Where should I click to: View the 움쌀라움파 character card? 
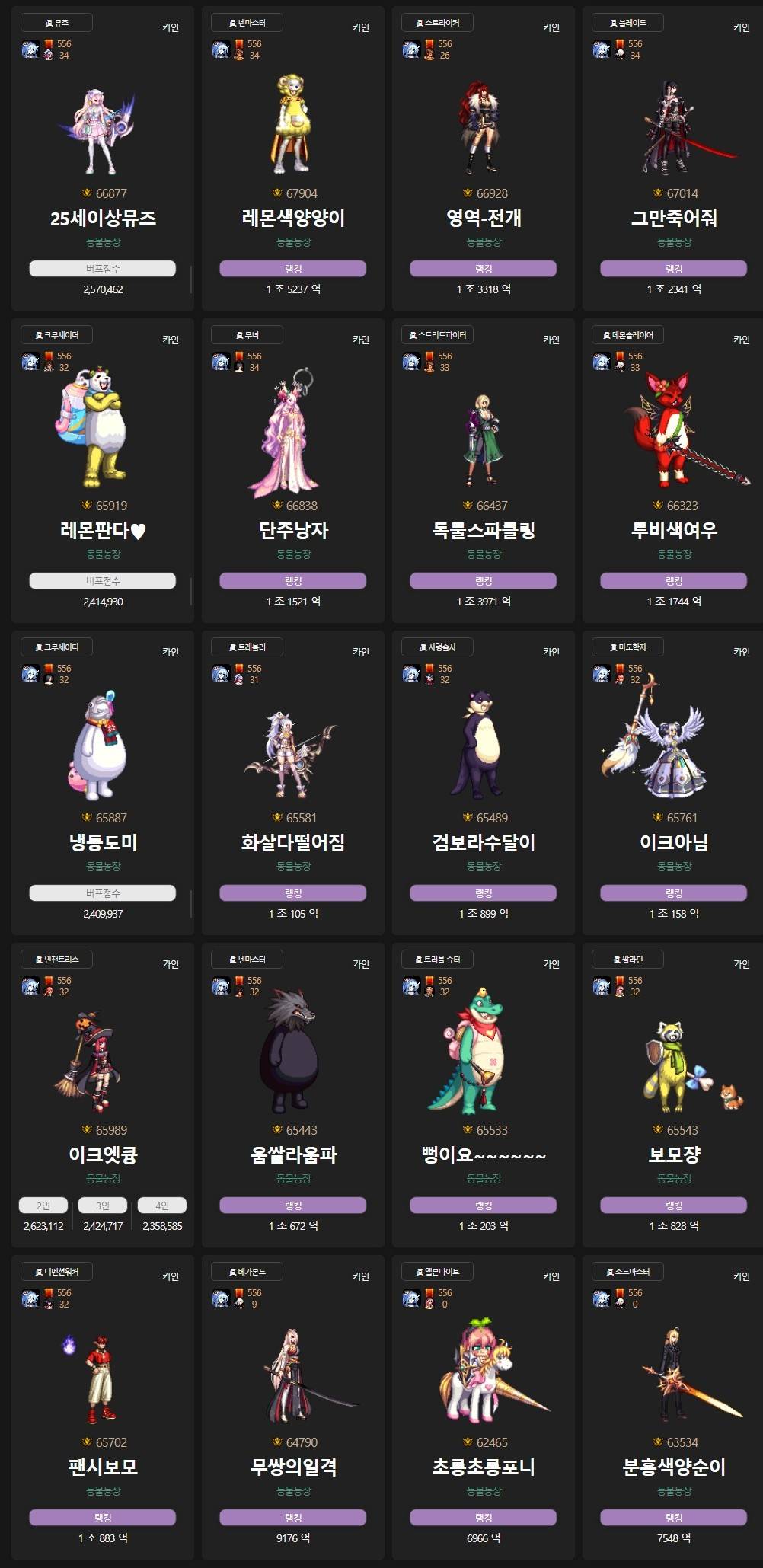pyautogui.click(x=293, y=1095)
